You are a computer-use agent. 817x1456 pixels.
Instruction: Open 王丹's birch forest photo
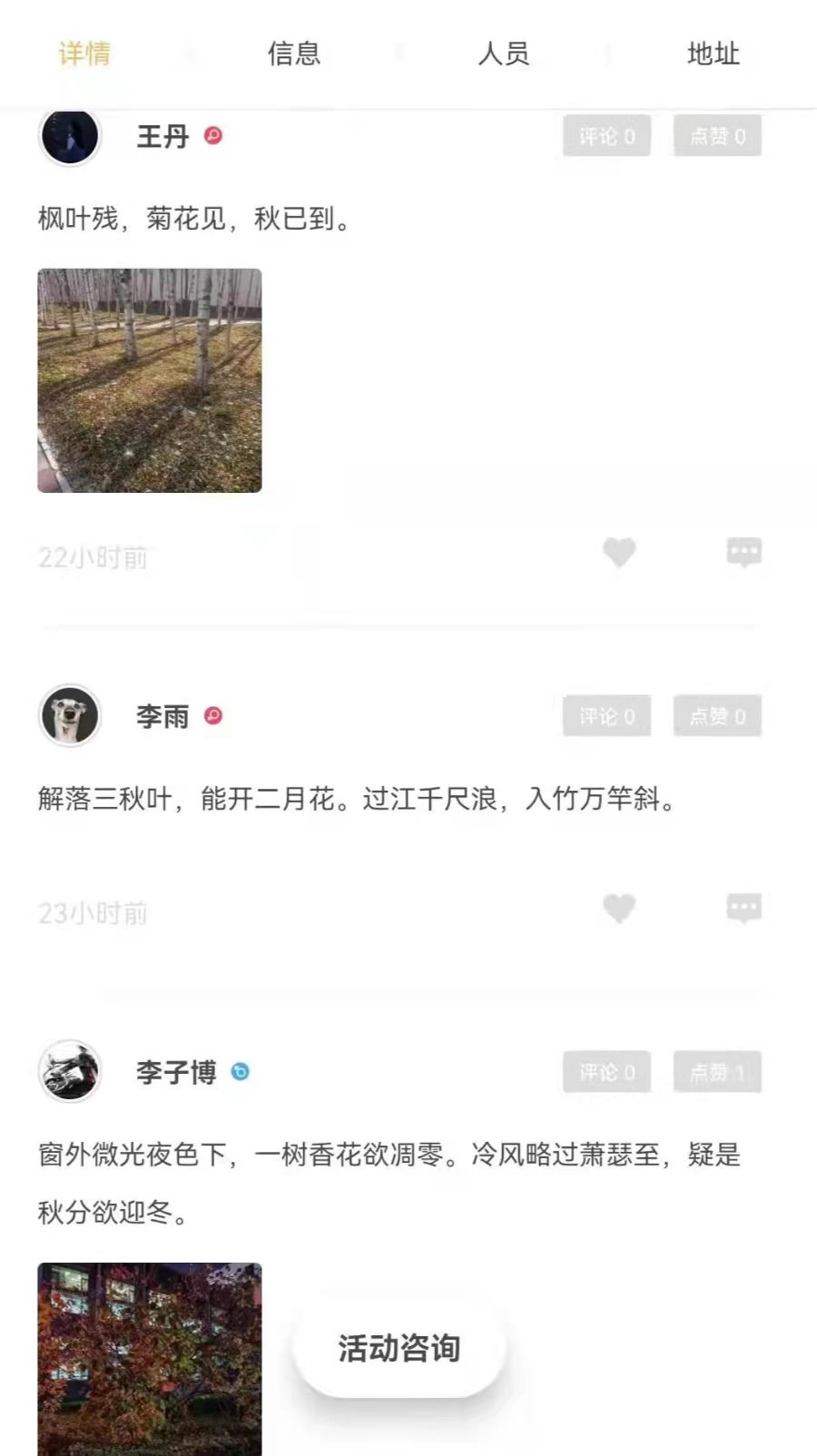coord(150,380)
